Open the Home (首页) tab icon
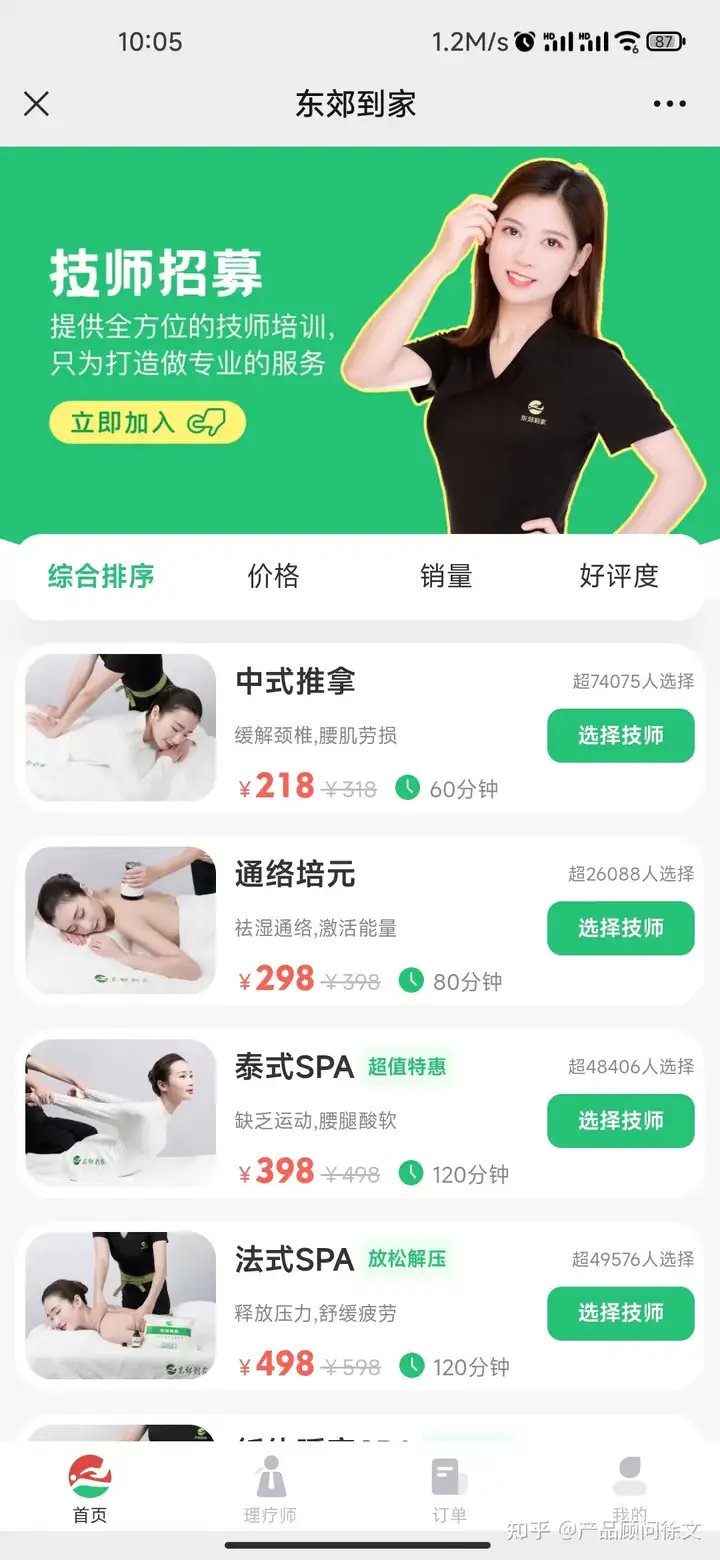 coord(89,1475)
